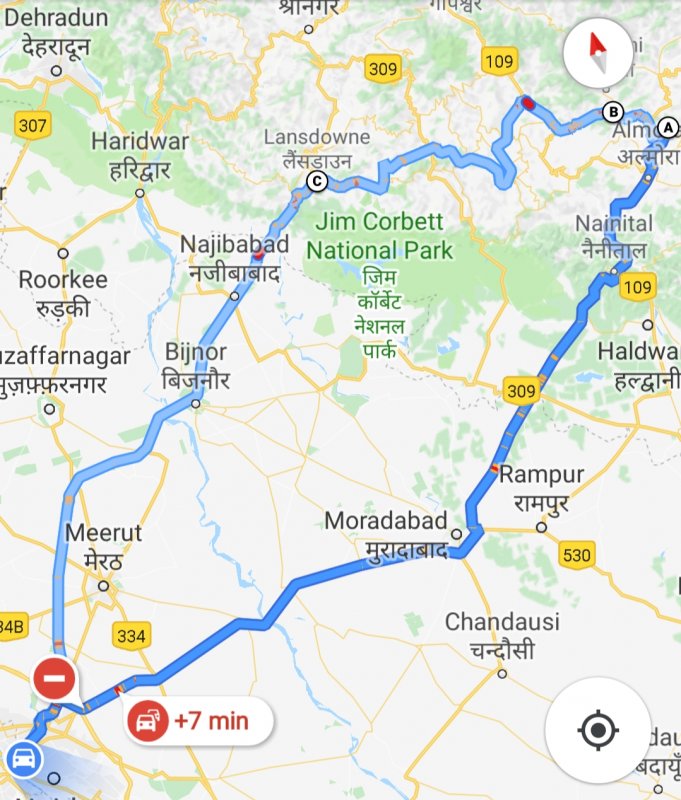This screenshot has width=681, height=800.
Task: Center the map on my location
Action: (598, 731)
